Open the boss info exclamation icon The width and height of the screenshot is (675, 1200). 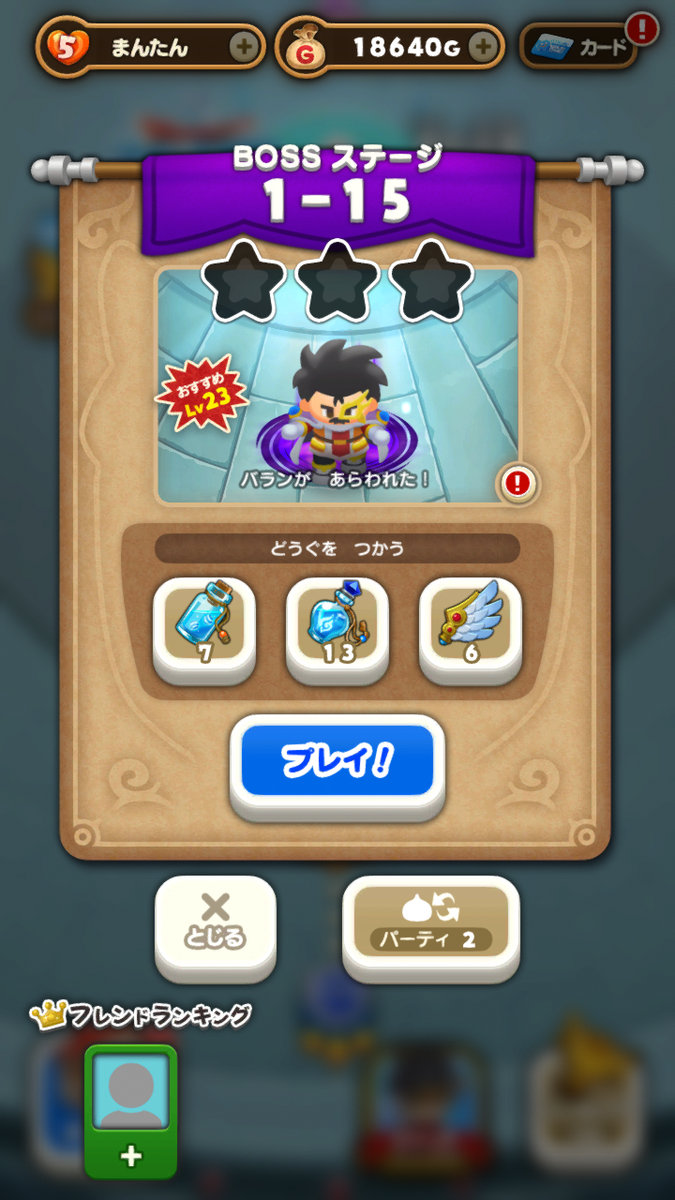click(517, 485)
